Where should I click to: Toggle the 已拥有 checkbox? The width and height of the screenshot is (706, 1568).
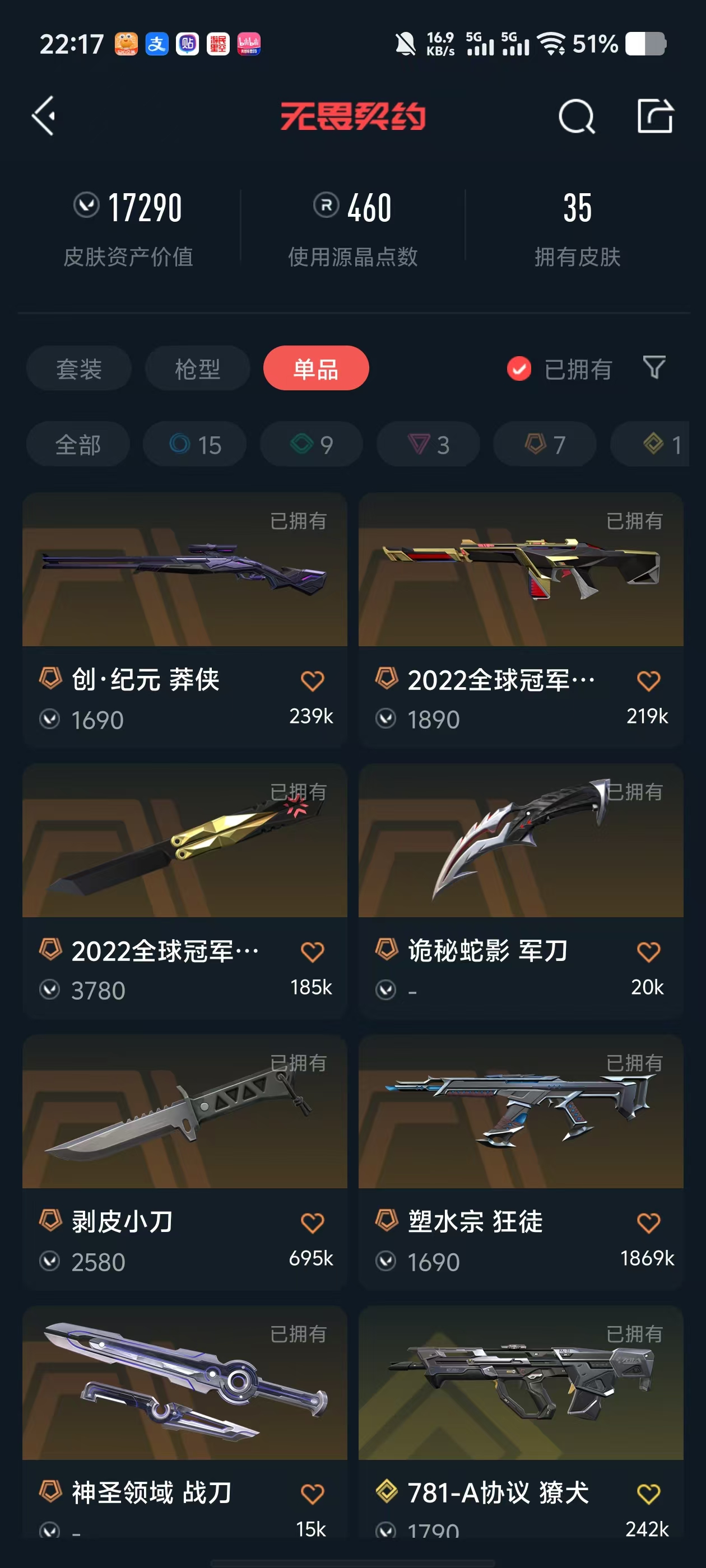pos(519,369)
